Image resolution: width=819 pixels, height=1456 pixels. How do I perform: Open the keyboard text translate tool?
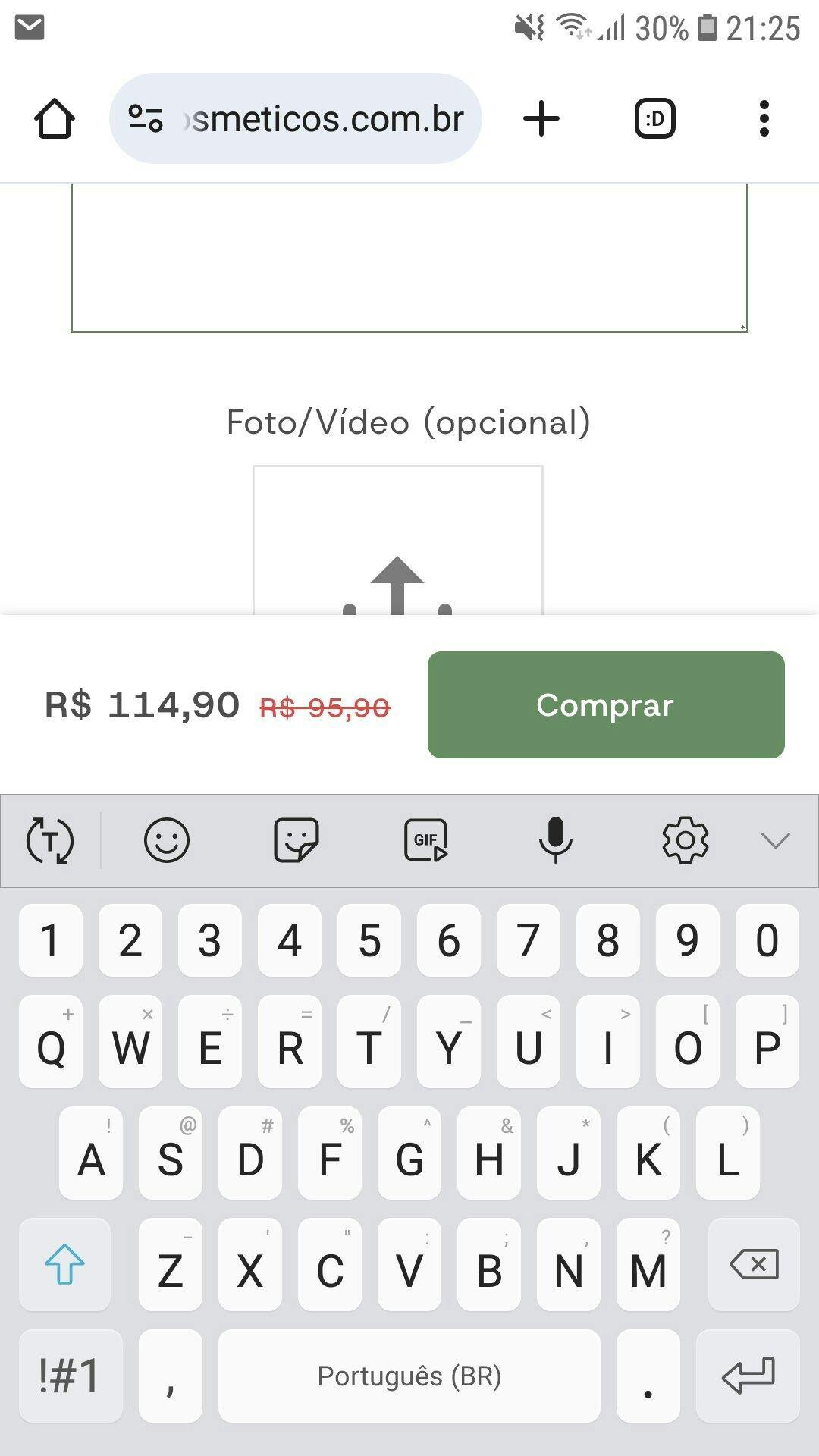[x=50, y=840]
